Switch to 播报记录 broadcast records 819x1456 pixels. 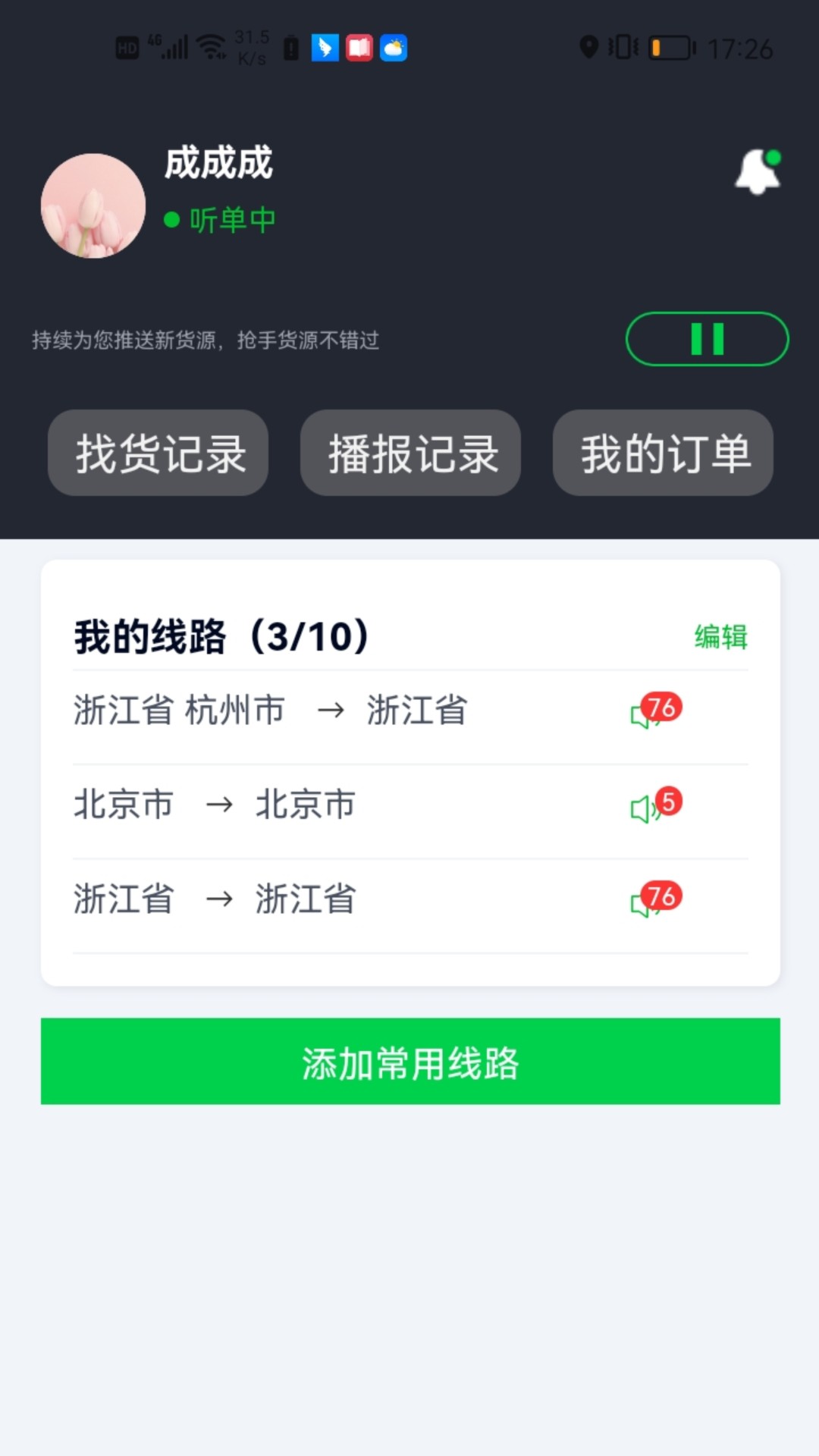pyautogui.click(x=410, y=453)
